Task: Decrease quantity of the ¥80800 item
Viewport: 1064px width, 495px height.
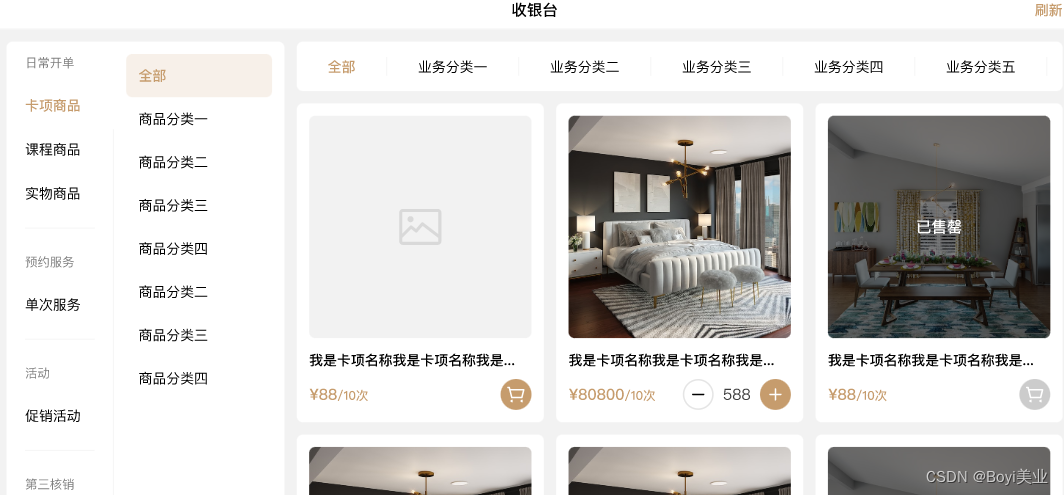Action: coord(698,395)
